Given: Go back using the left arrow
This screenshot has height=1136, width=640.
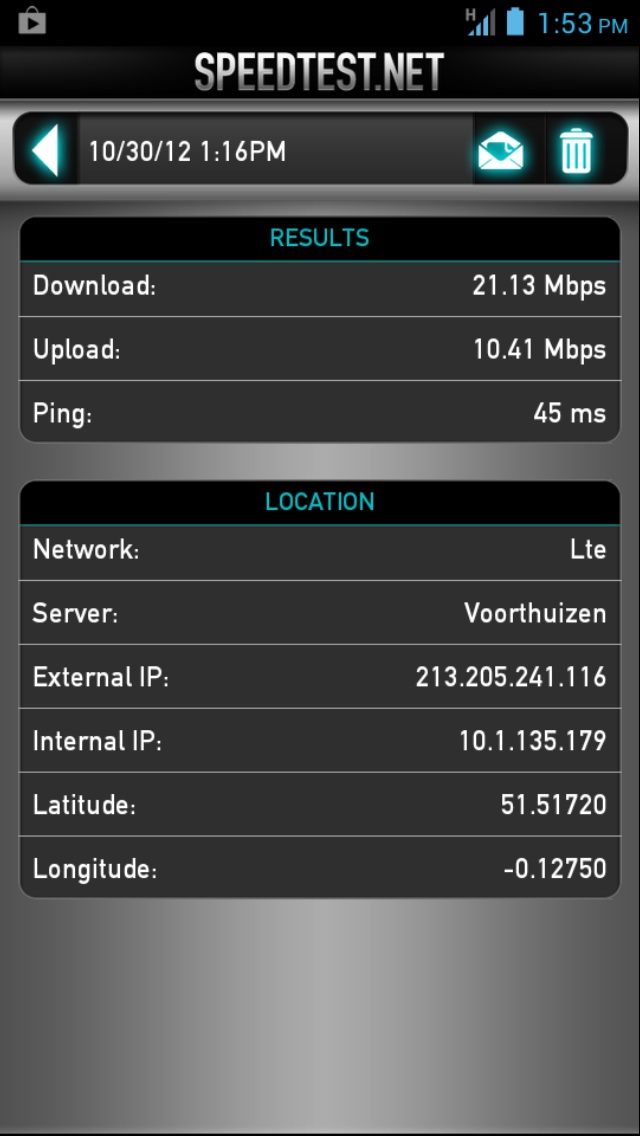Looking at the screenshot, I should [x=46, y=150].
